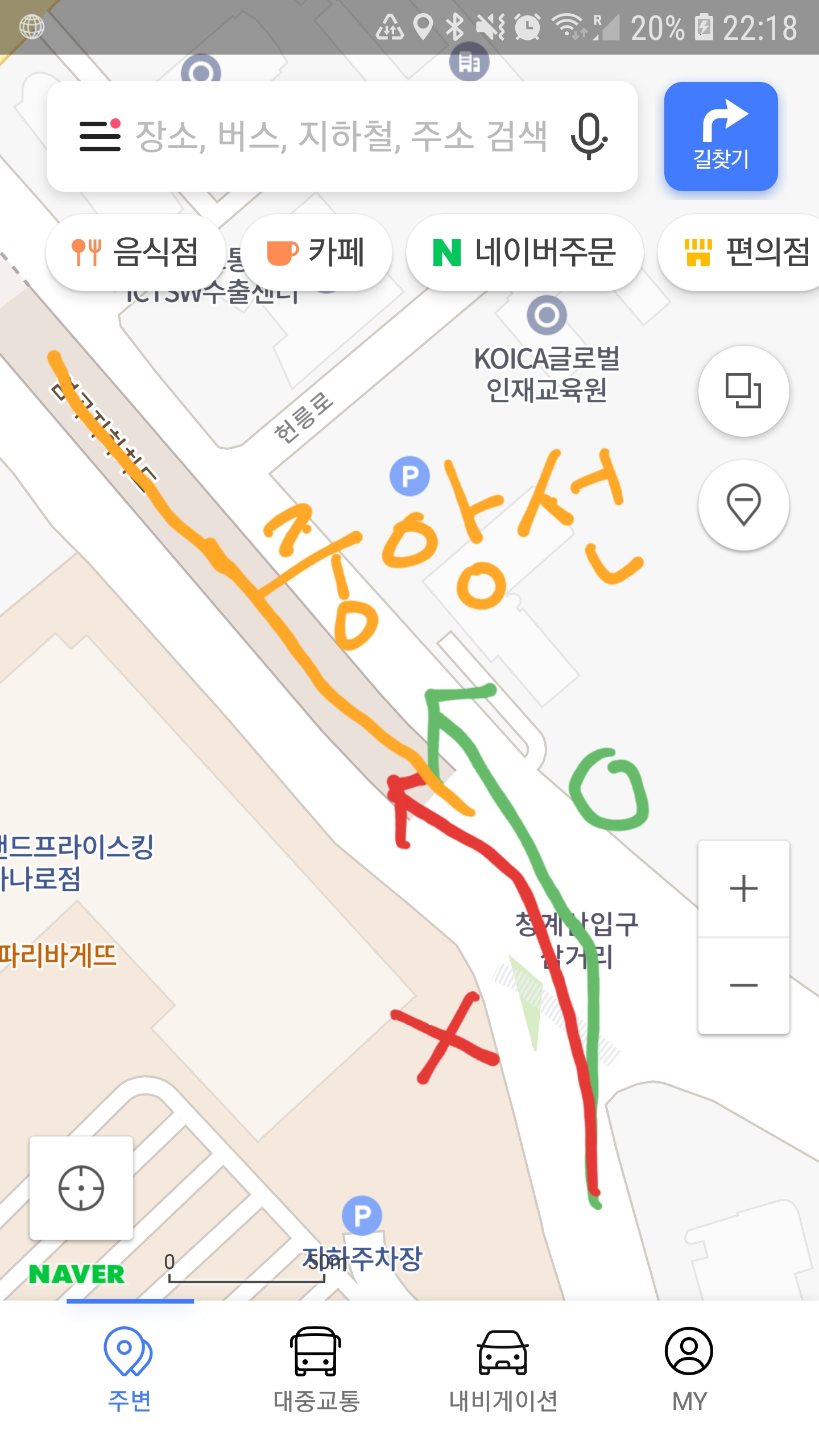This screenshot has height=1456, width=819.
Task: Open directions with the 길찾기 button
Action: [721, 136]
